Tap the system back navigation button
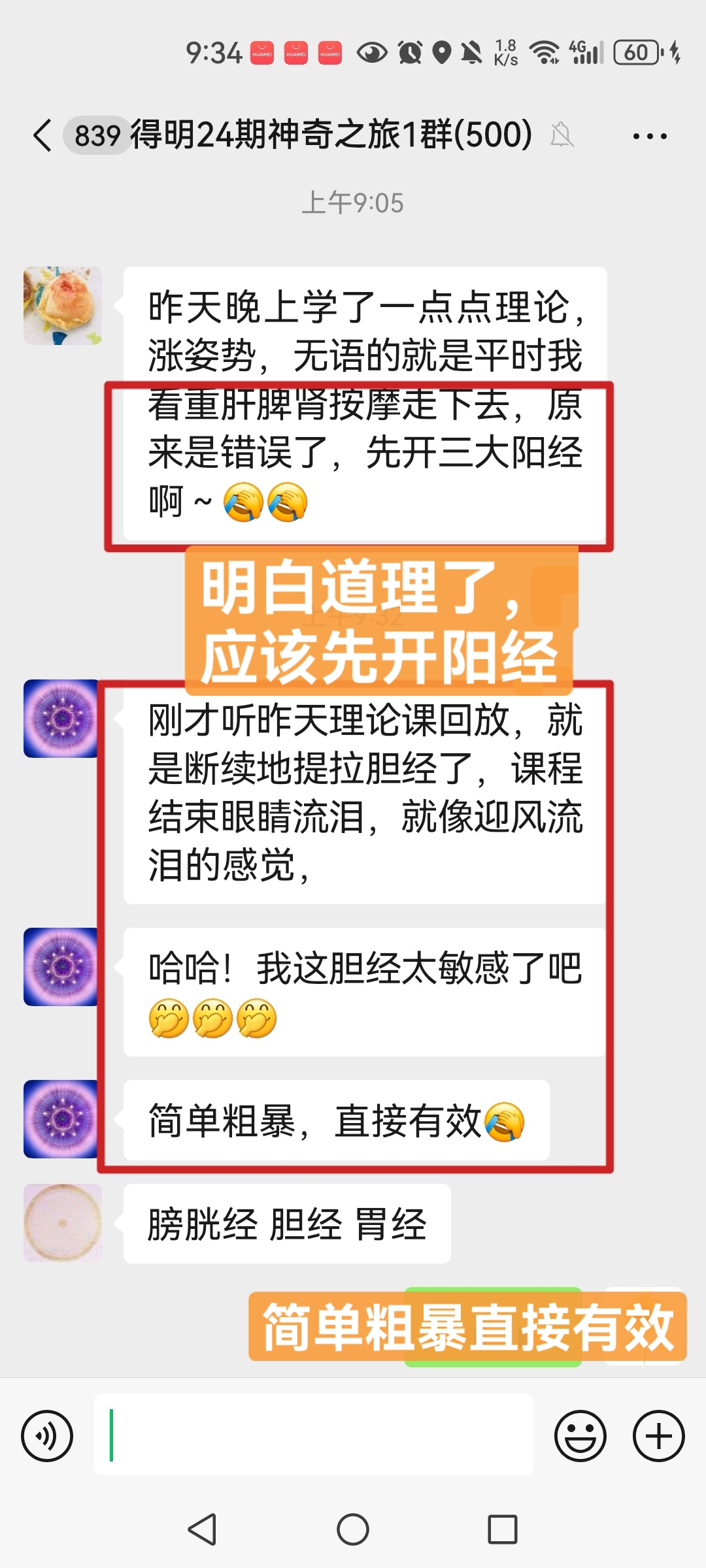Screen dimensions: 706x1568 click(202, 1529)
